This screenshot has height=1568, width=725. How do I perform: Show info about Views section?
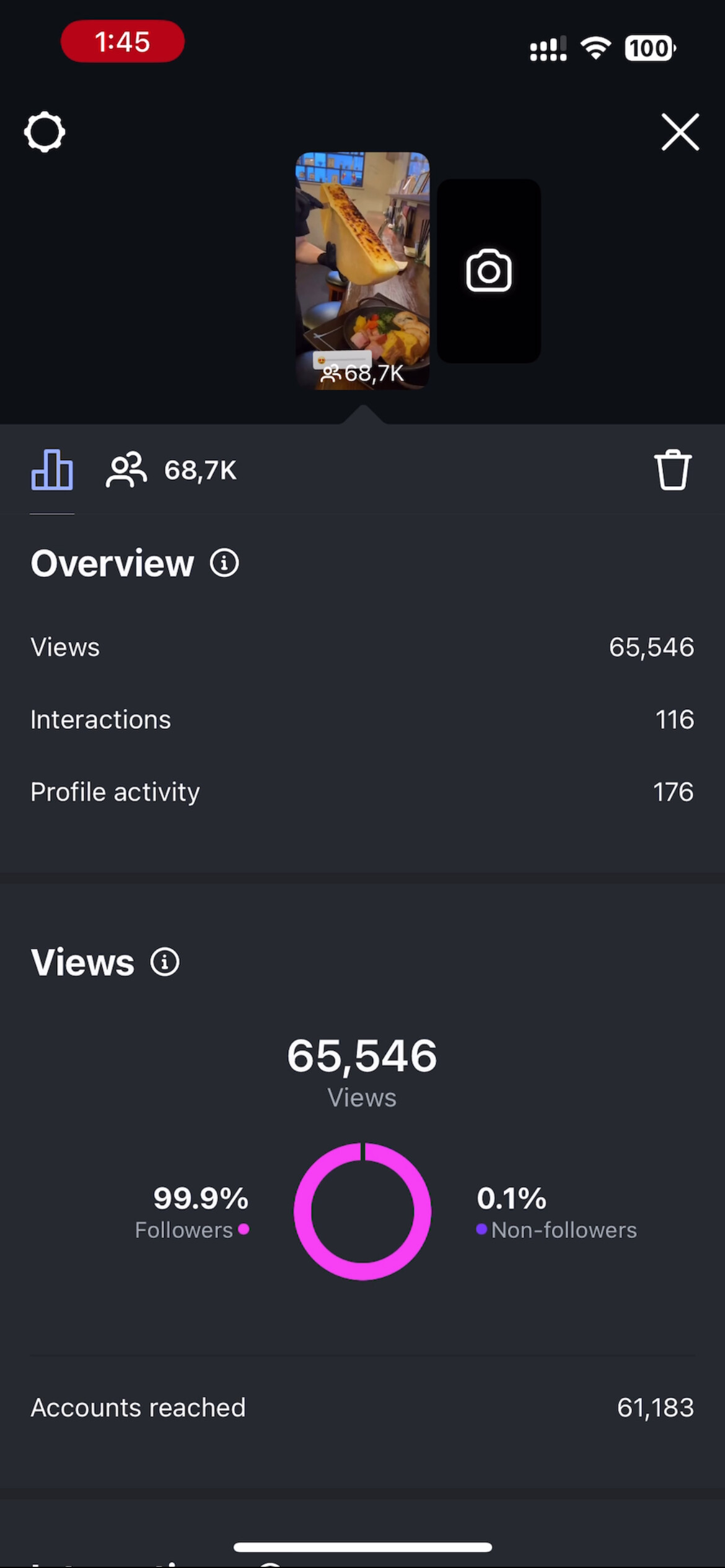point(165,962)
